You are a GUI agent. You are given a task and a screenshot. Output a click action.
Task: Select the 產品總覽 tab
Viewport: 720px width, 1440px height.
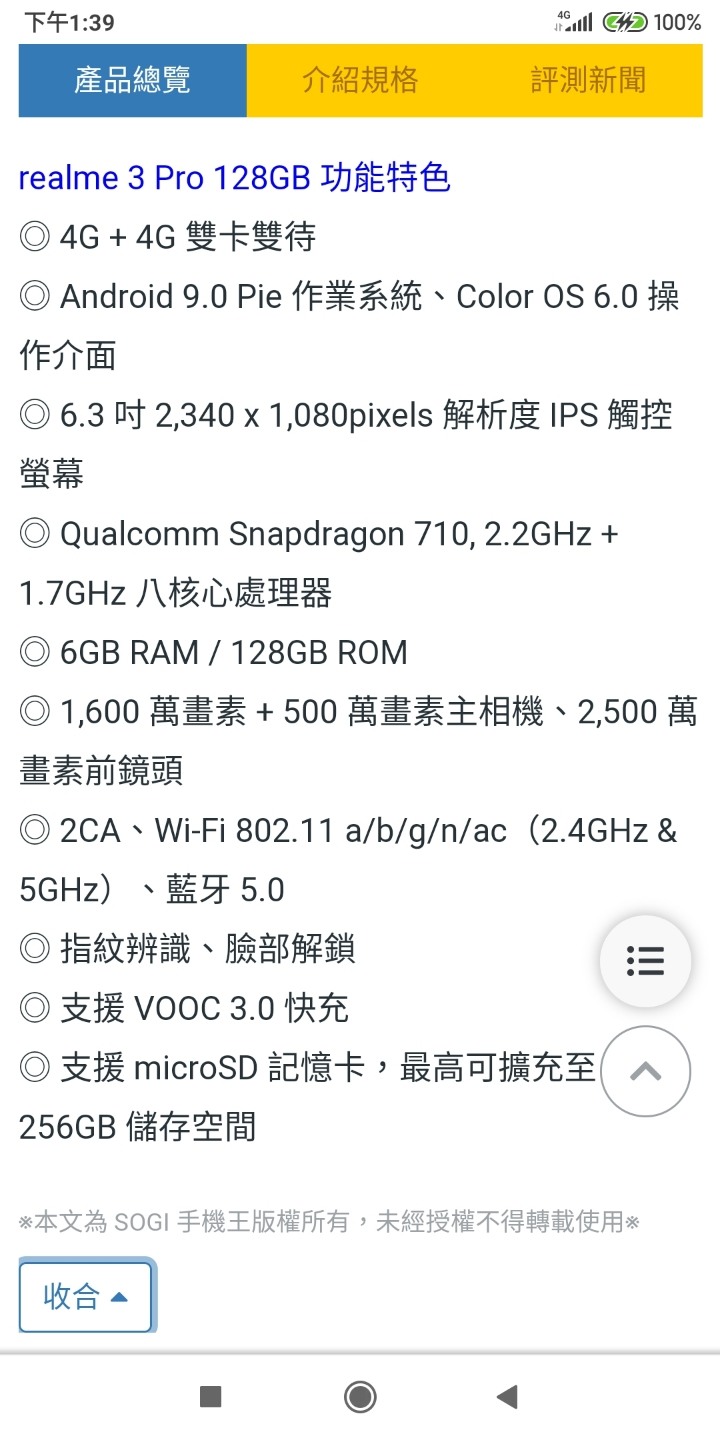pos(132,80)
